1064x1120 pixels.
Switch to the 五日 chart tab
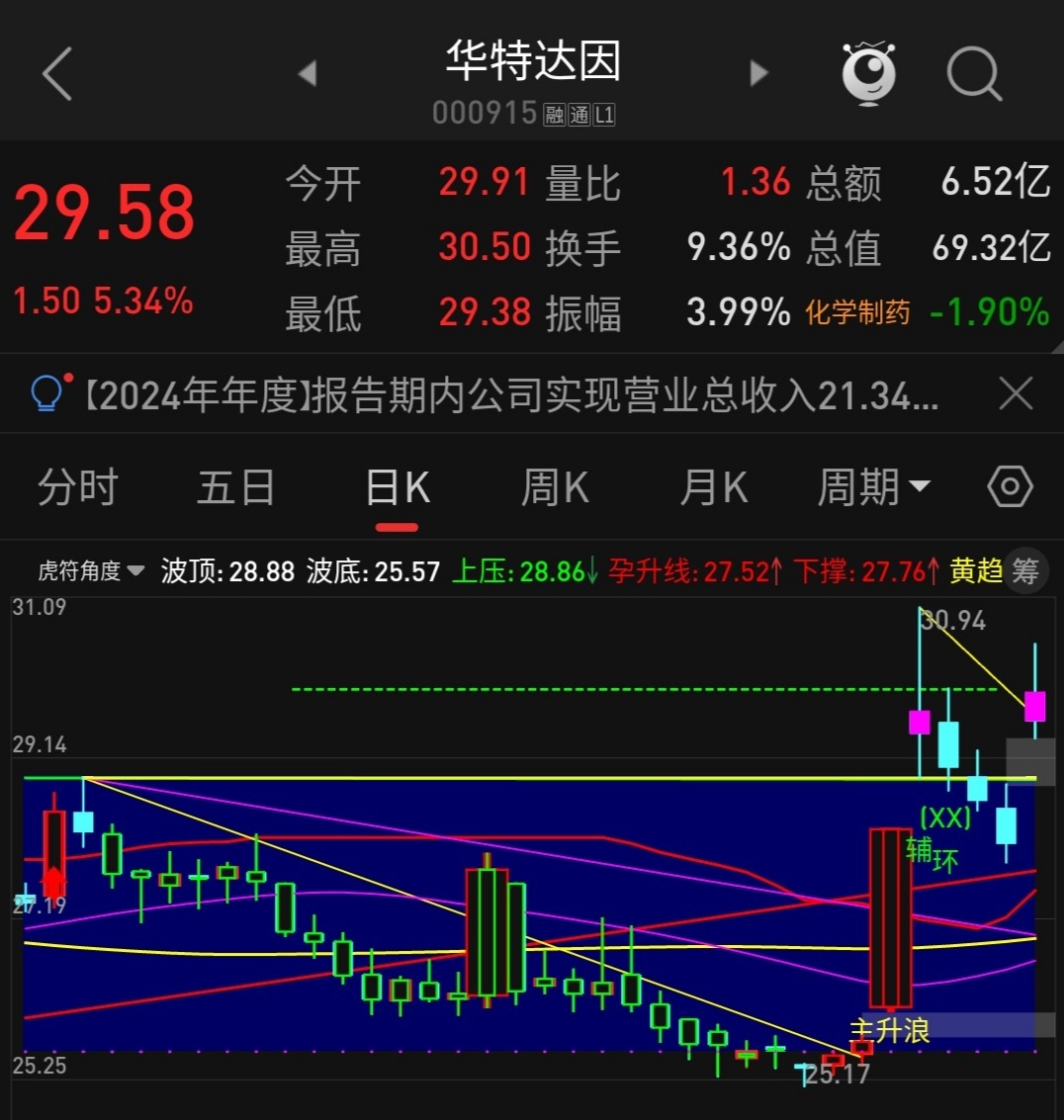236,488
